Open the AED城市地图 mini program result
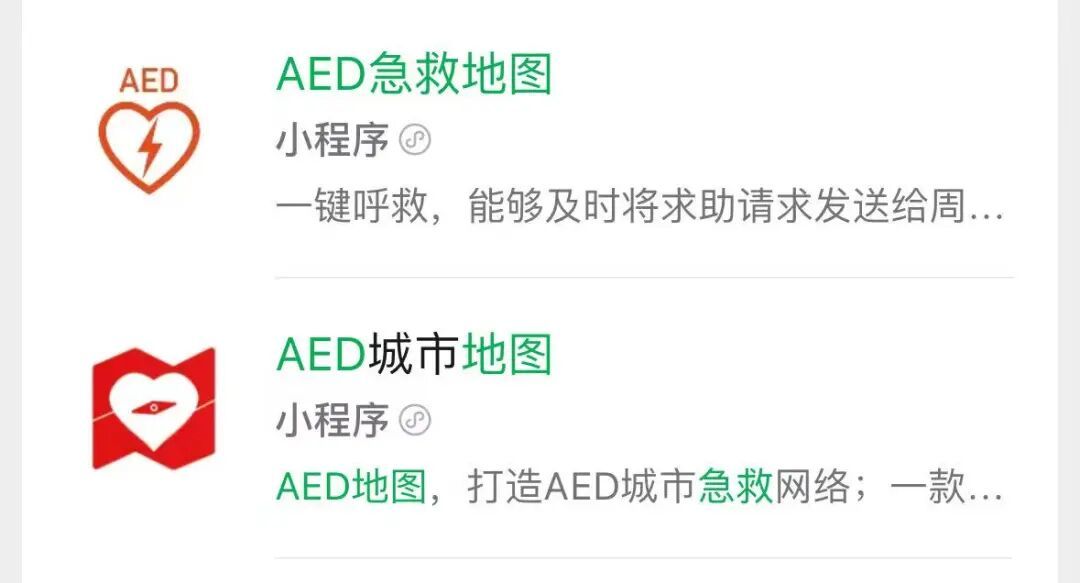 coord(539,419)
